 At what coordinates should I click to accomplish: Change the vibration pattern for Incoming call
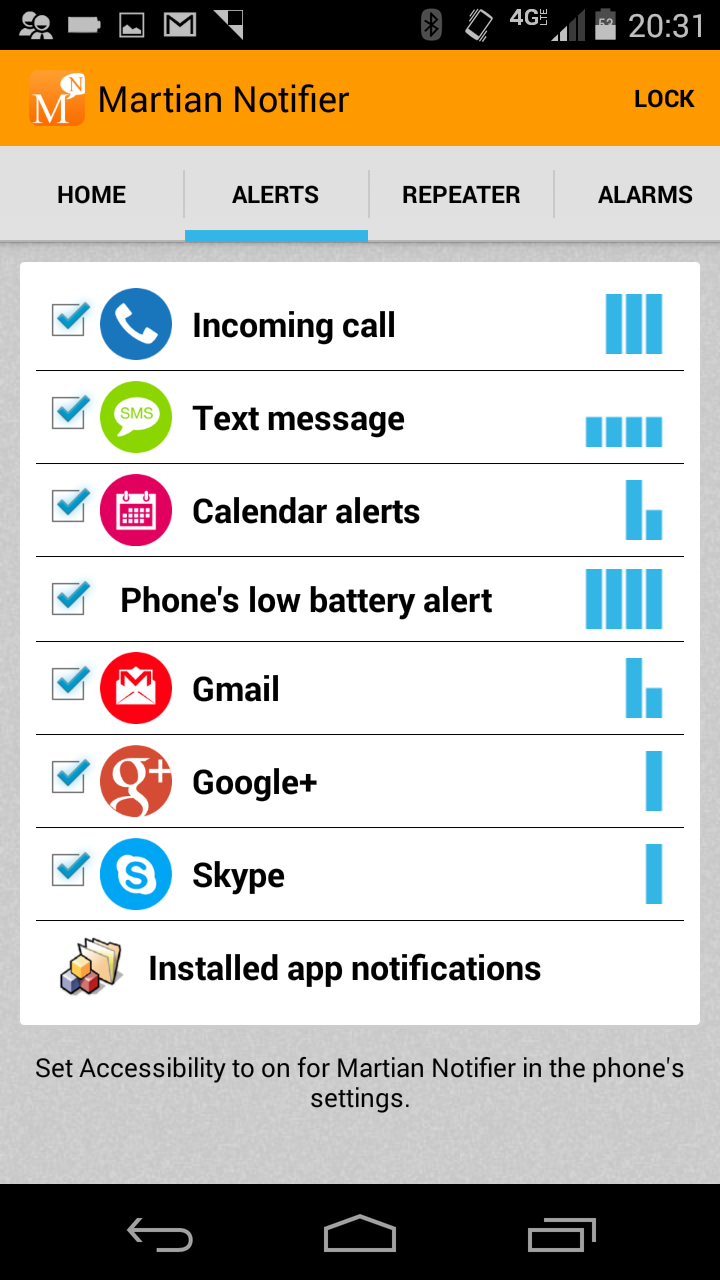coord(634,324)
